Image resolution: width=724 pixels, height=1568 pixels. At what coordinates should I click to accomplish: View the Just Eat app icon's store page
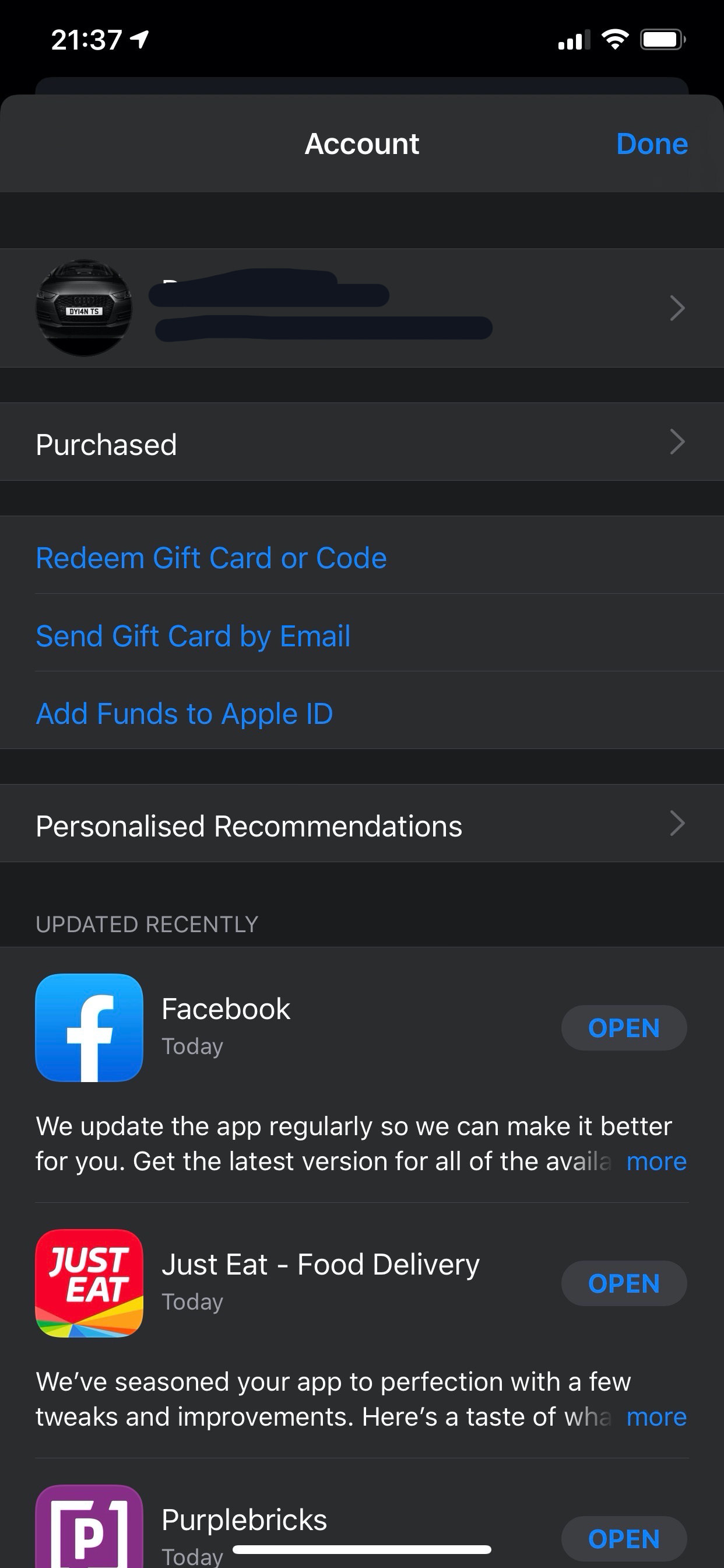click(89, 1283)
